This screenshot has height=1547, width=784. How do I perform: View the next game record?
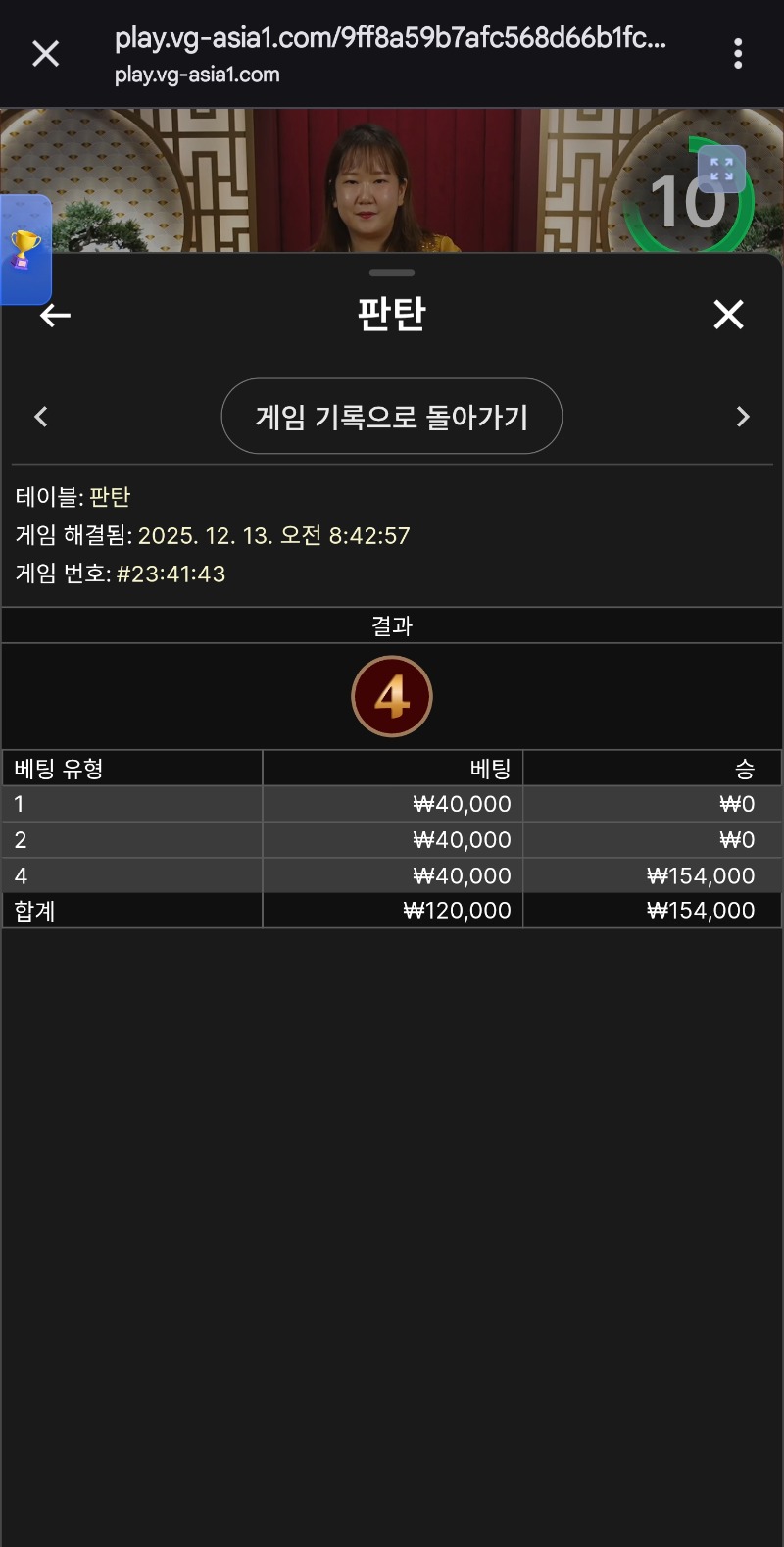pos(742,417)
